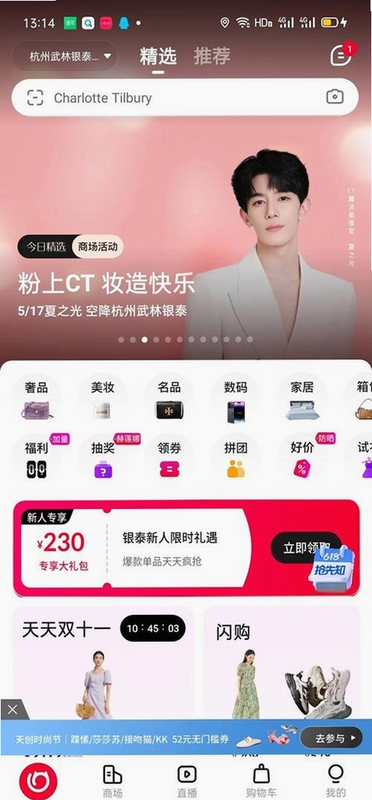This screenshot has height=800, width=372.
Task: Open camera search in the search bar
Action: [x=335, y=97]
